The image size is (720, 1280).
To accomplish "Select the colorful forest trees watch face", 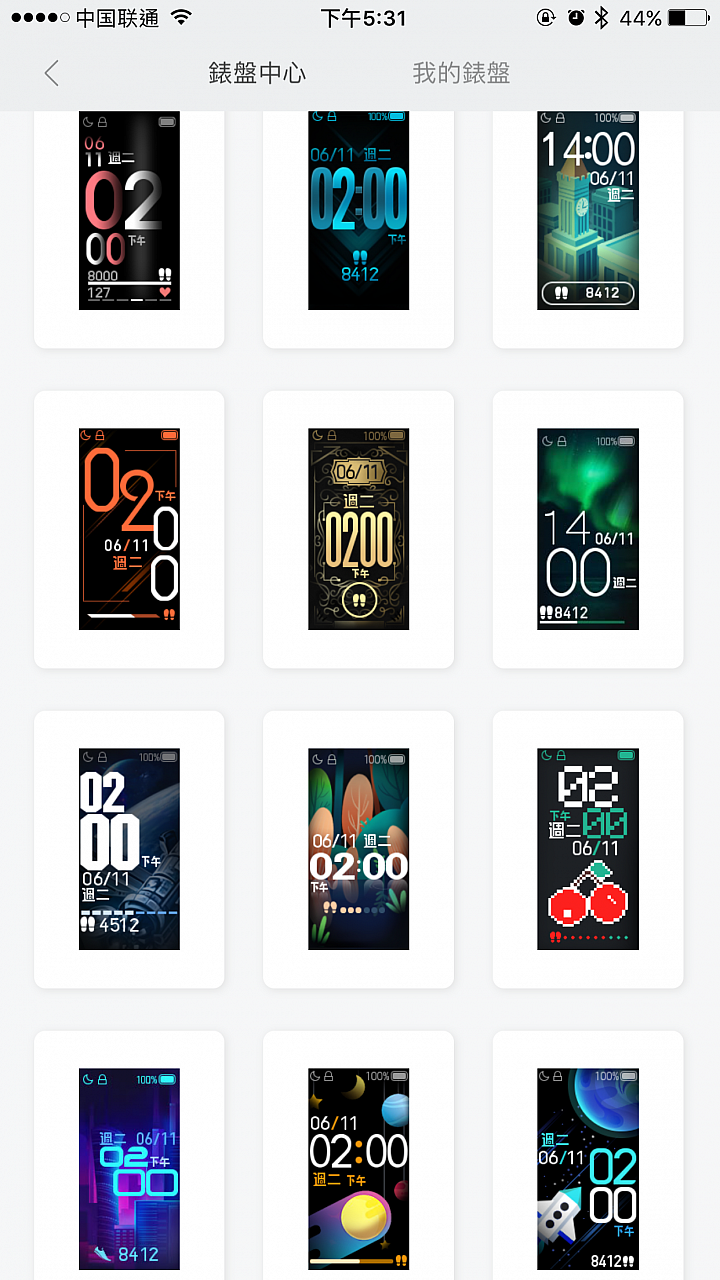I will pyautogui.click(x=358, y=849).
